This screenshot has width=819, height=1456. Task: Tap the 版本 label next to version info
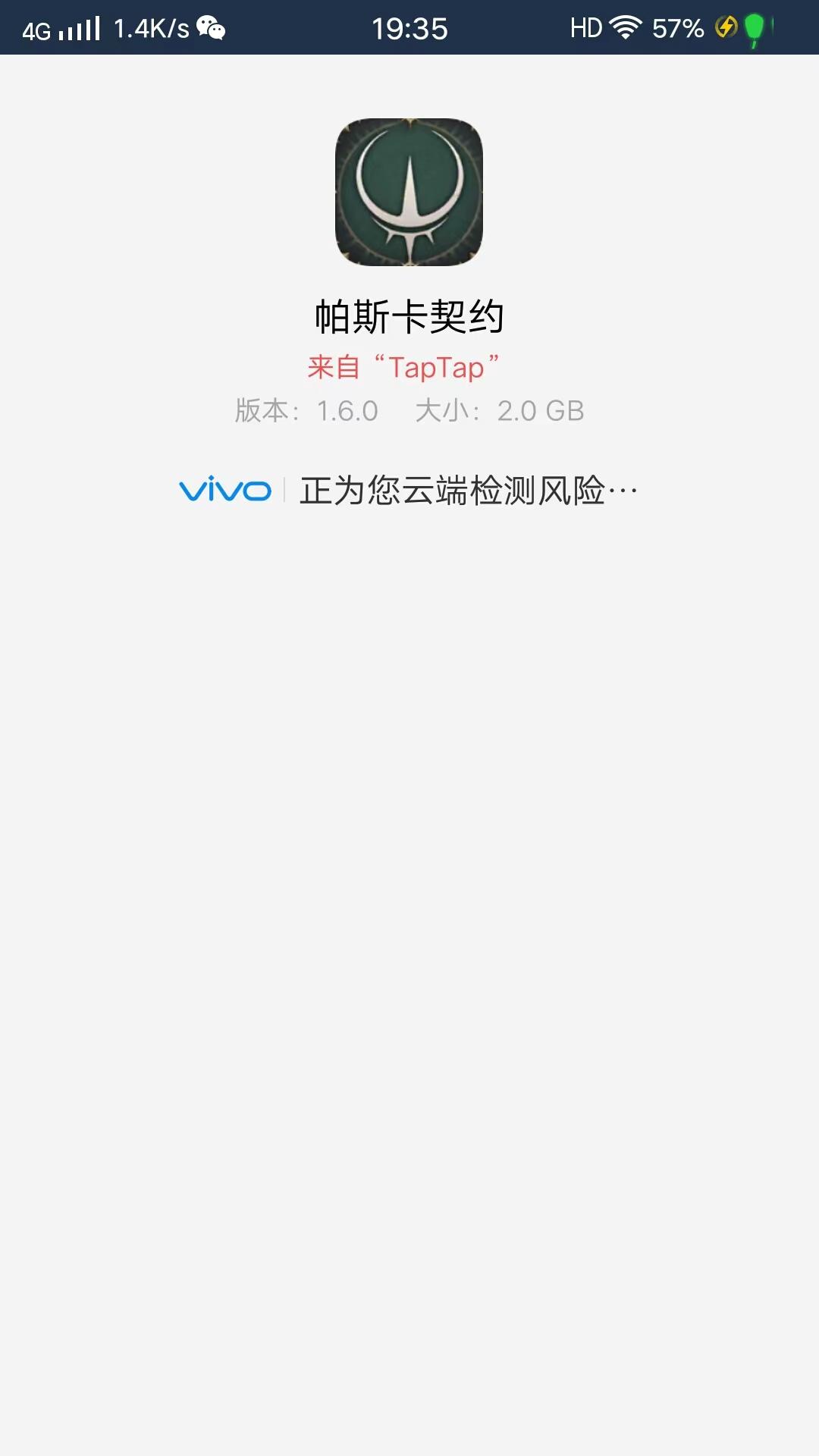pyautogui.click(x=263, y=412)
